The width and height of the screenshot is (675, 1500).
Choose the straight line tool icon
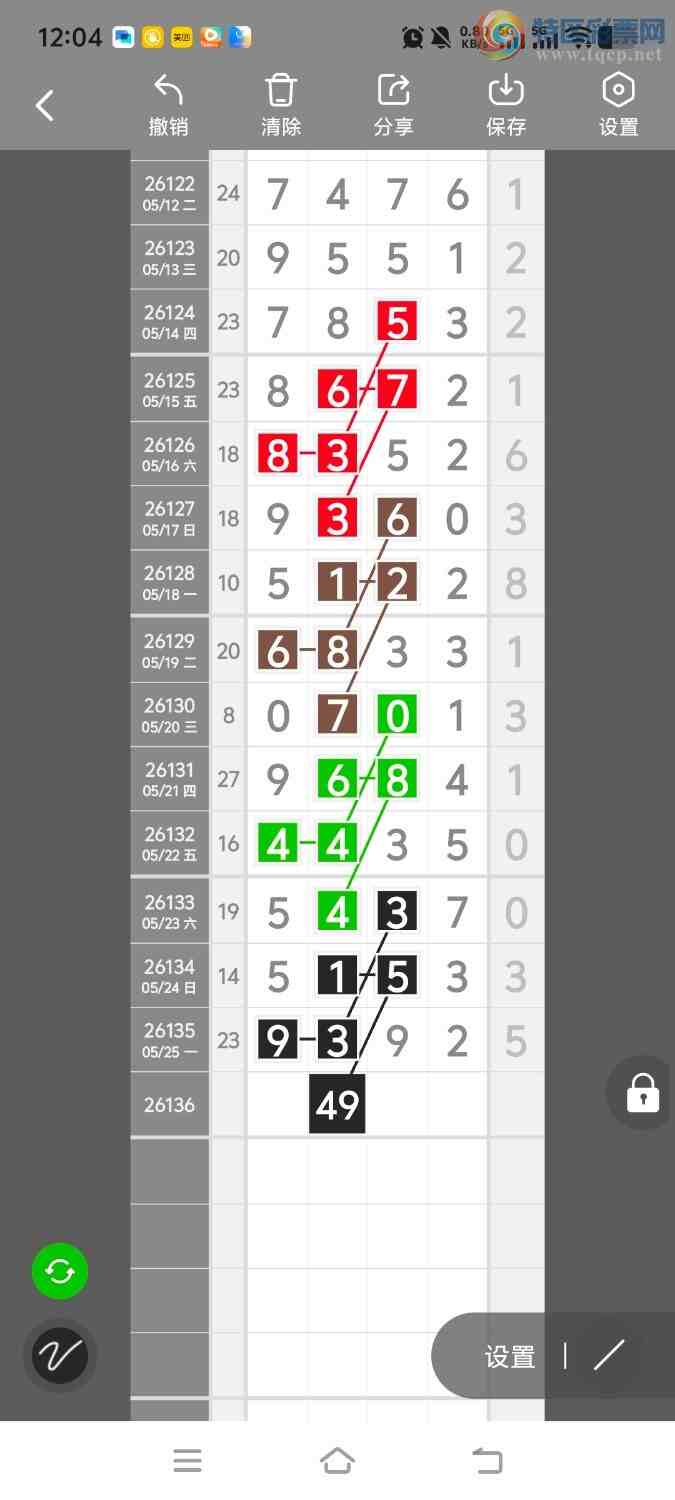click(x=609, y=1356)
